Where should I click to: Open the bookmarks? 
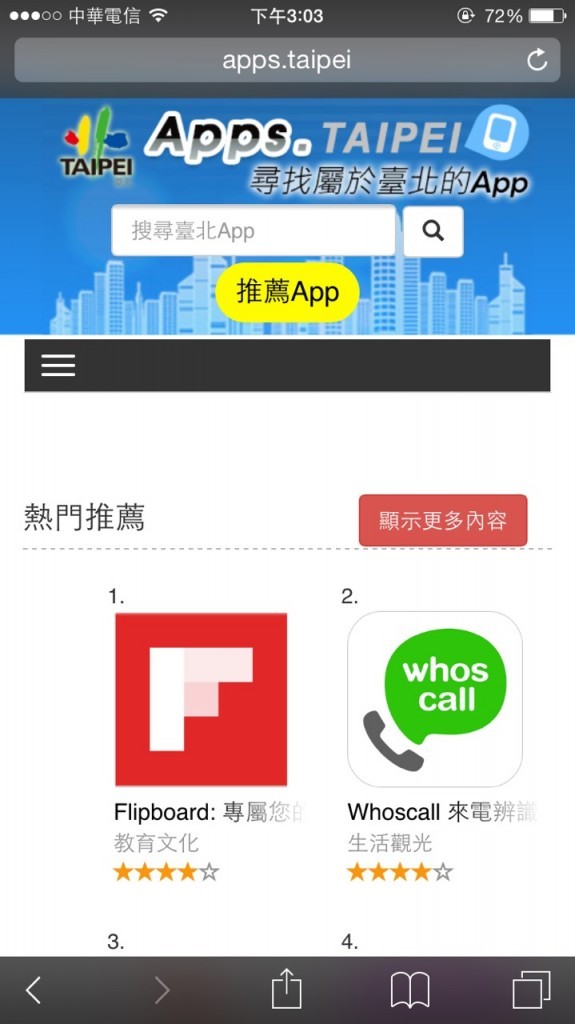pyautogui.click(x=410, y=991)
